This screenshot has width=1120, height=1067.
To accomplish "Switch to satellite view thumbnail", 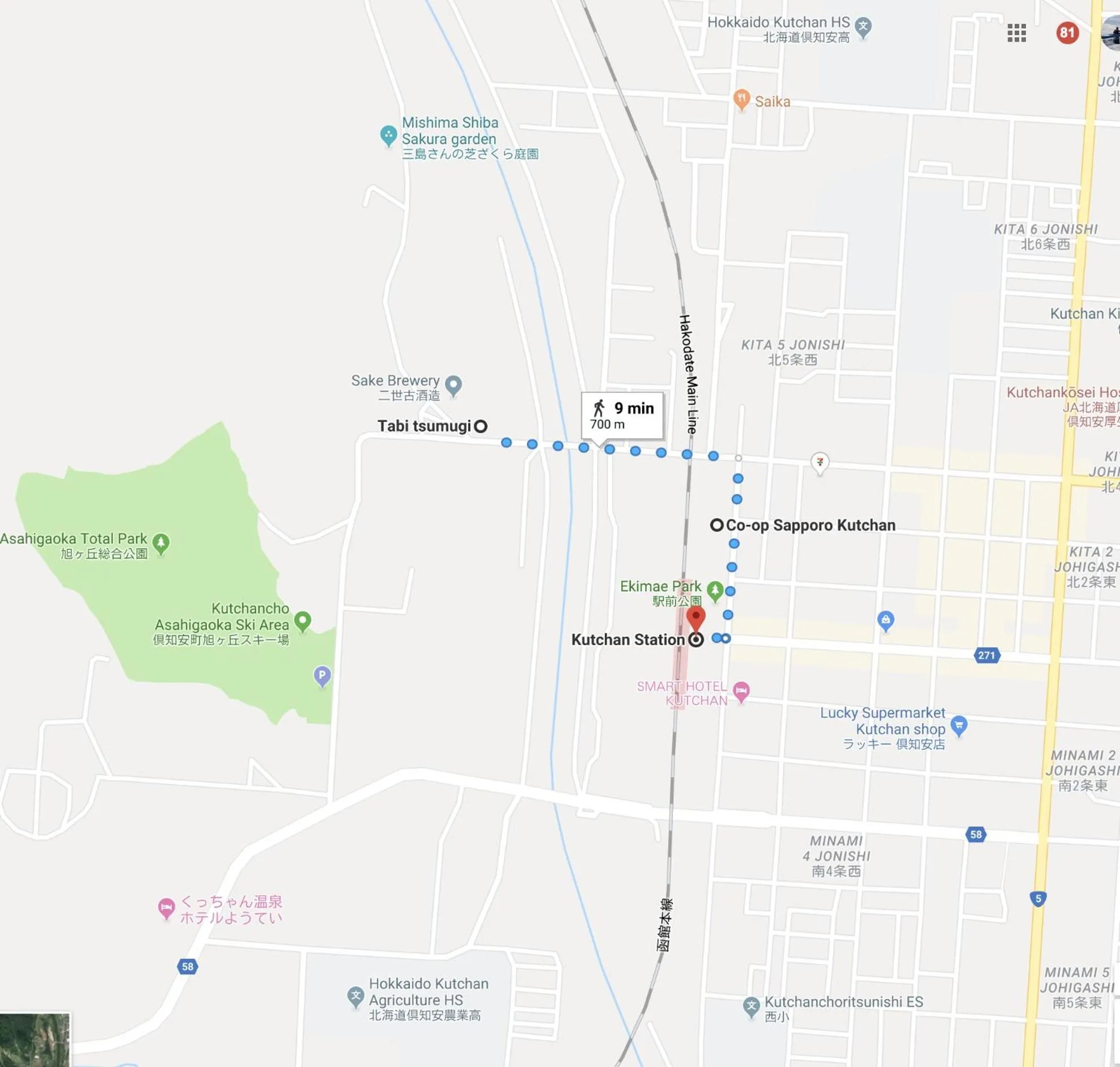I will click(x=34, y=1040).
